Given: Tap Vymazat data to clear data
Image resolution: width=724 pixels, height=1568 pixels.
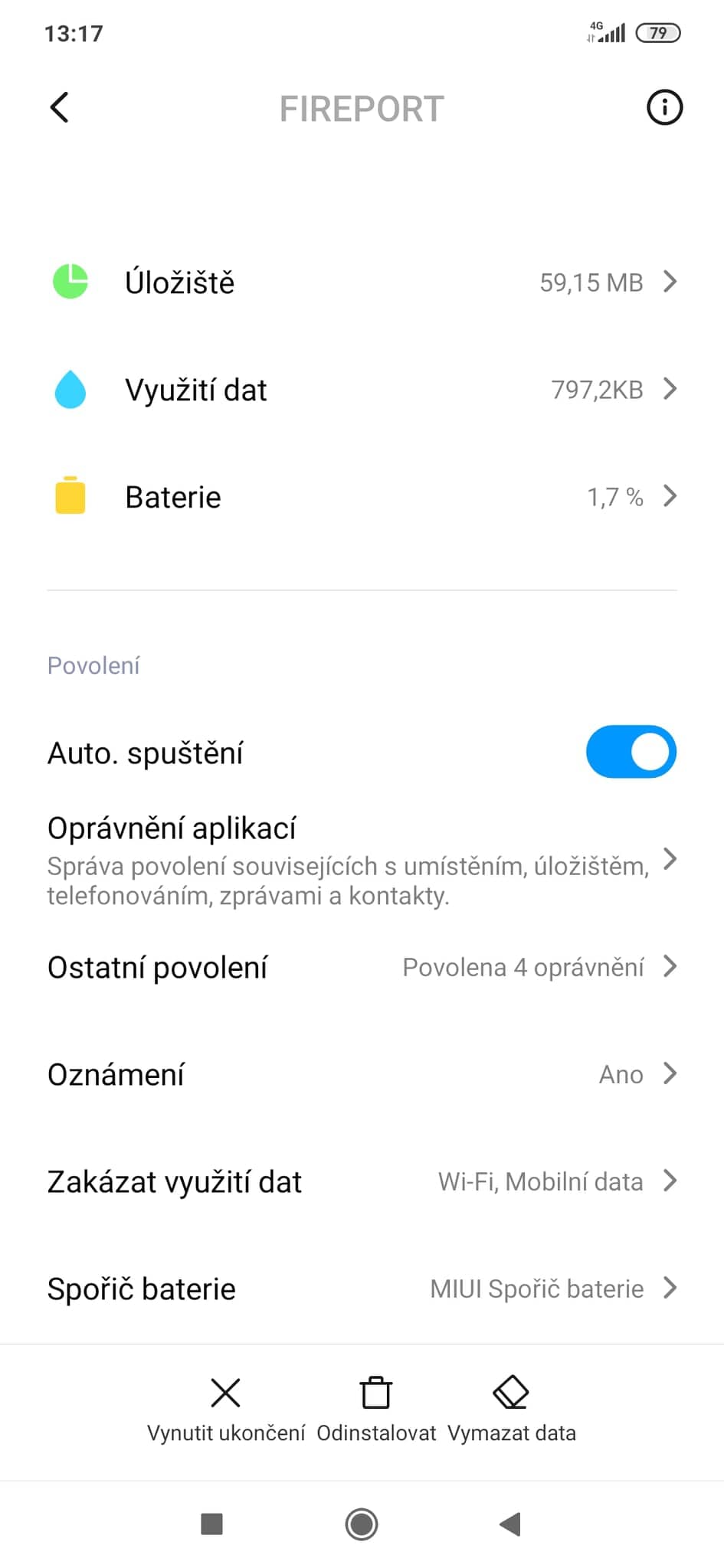Looking at the screenshot, I should pyautogui.click(x=511, y=1409).
